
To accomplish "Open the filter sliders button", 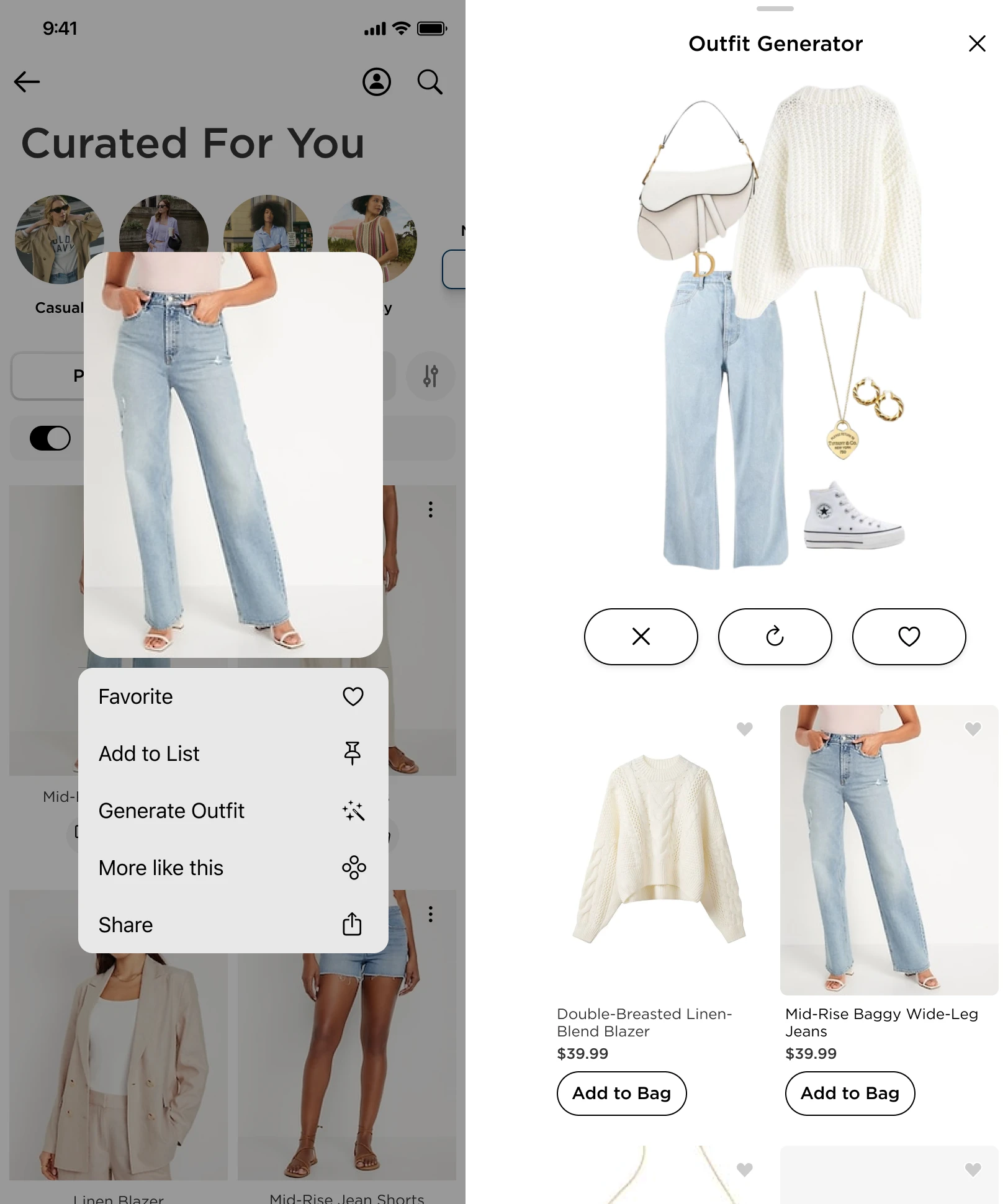I will pos(431,376).
